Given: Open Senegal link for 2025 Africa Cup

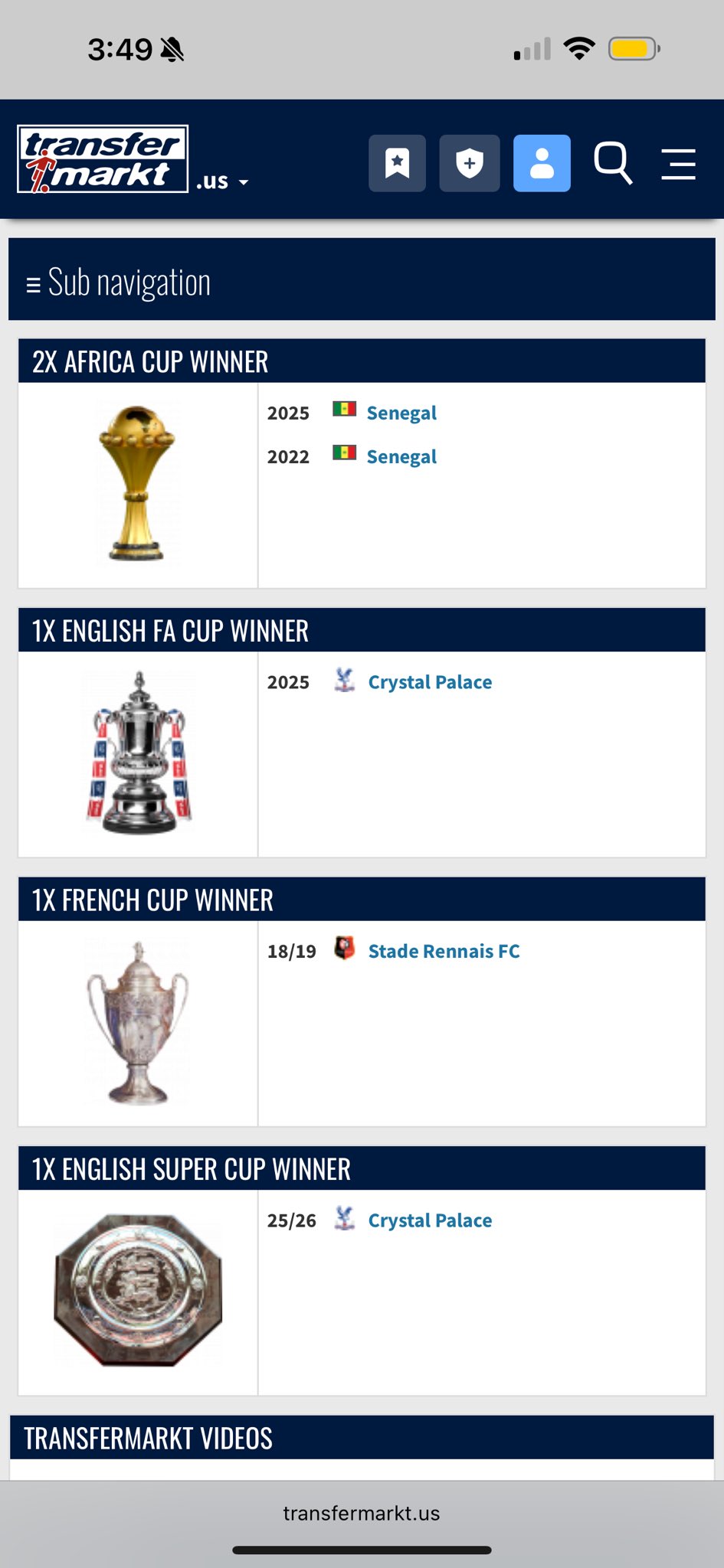Looking at the screenshot, I should pyautogui.click(x=401, y=413).
